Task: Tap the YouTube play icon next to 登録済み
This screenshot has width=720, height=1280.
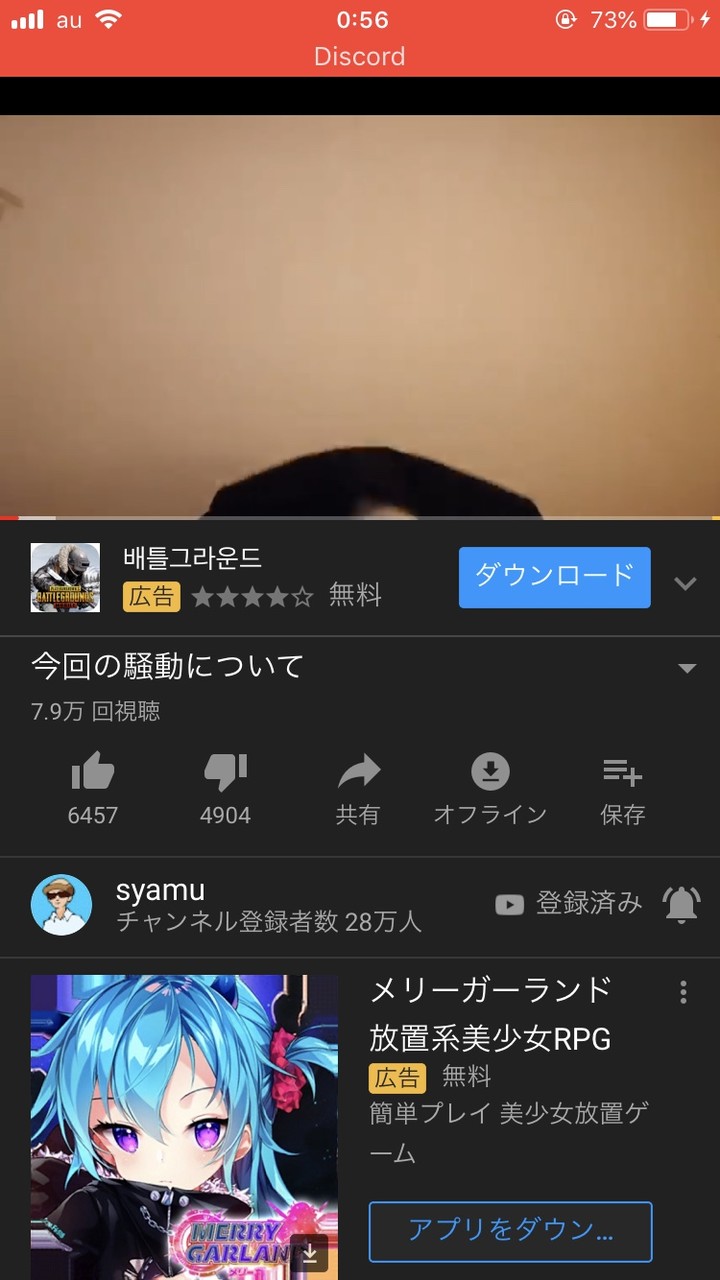Action: click(x=509, y=903)
